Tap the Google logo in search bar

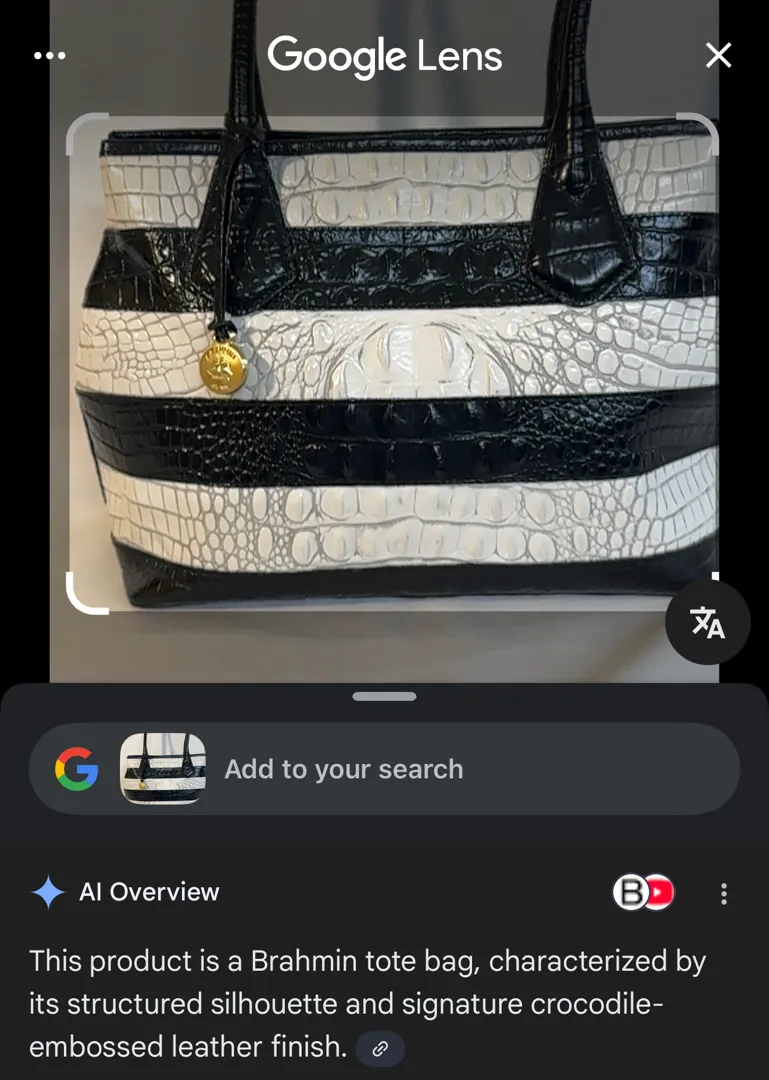[77, 769]
